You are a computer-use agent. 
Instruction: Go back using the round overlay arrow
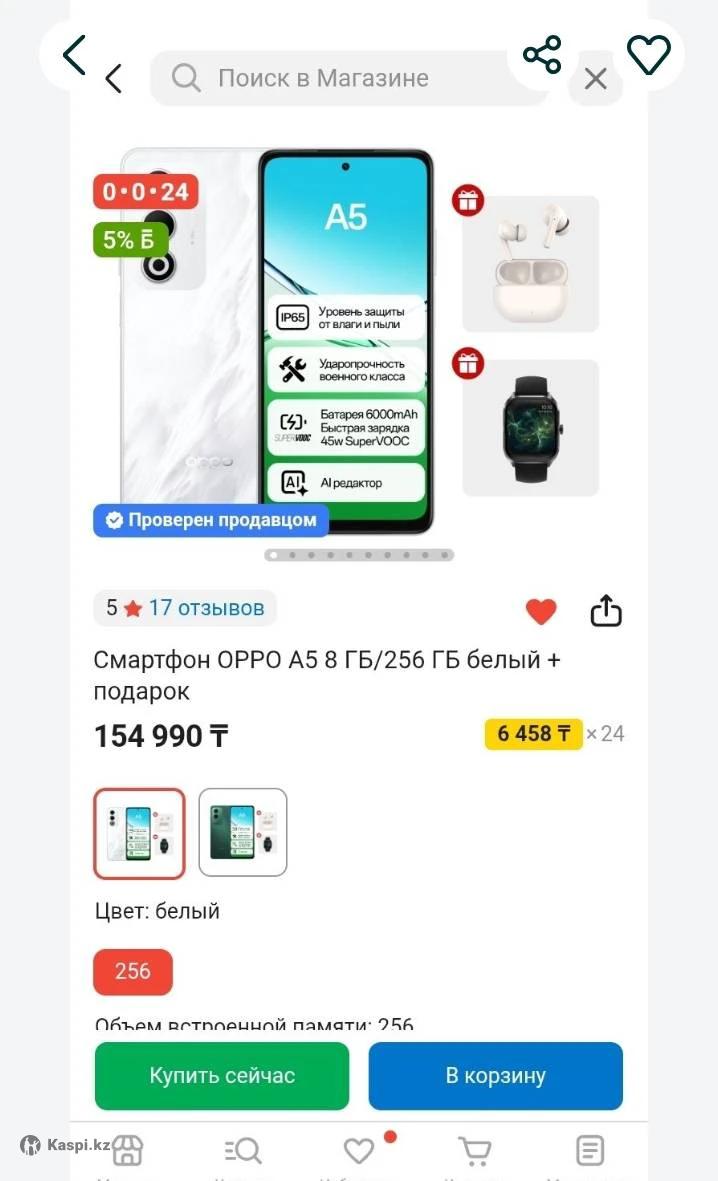75,55
